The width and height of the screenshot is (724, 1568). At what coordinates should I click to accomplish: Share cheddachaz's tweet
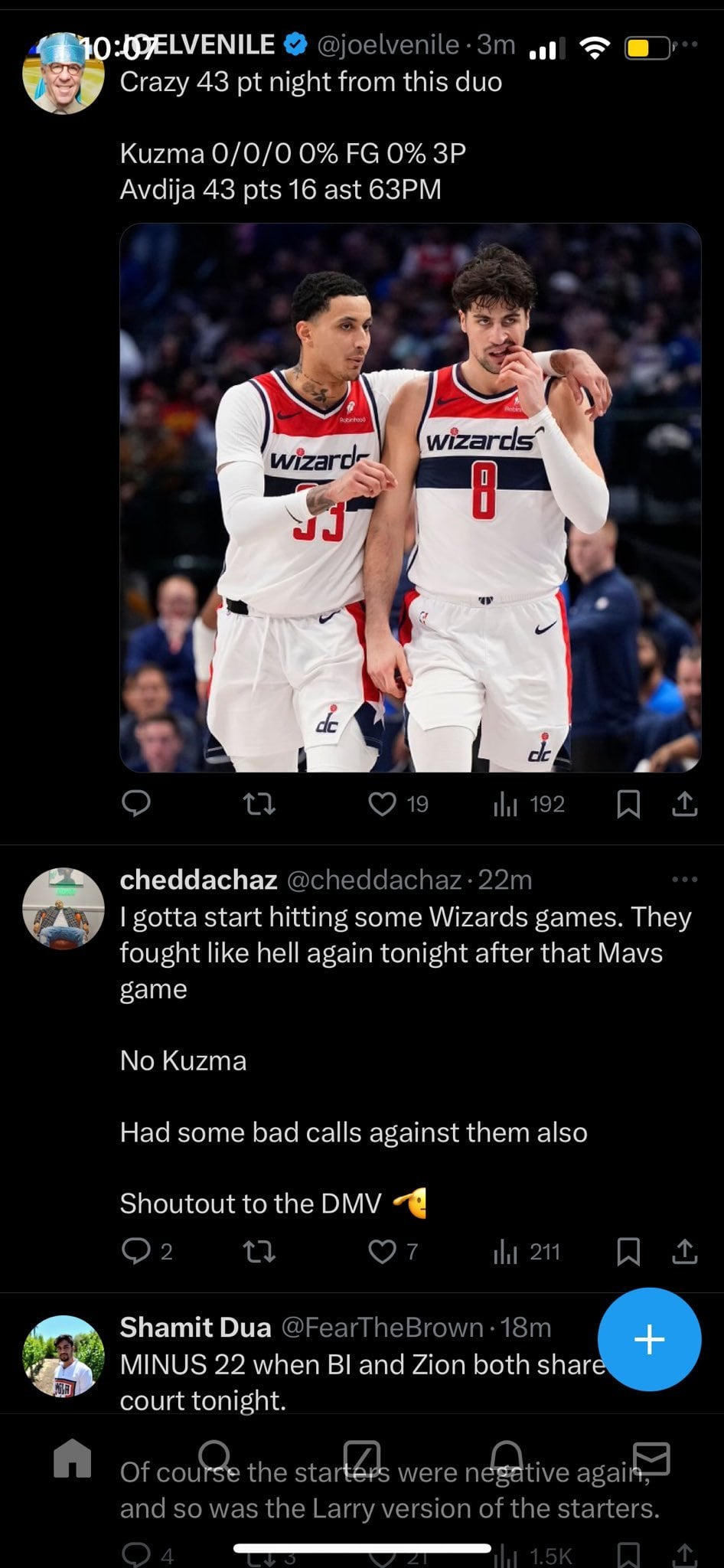point(684,1252)
